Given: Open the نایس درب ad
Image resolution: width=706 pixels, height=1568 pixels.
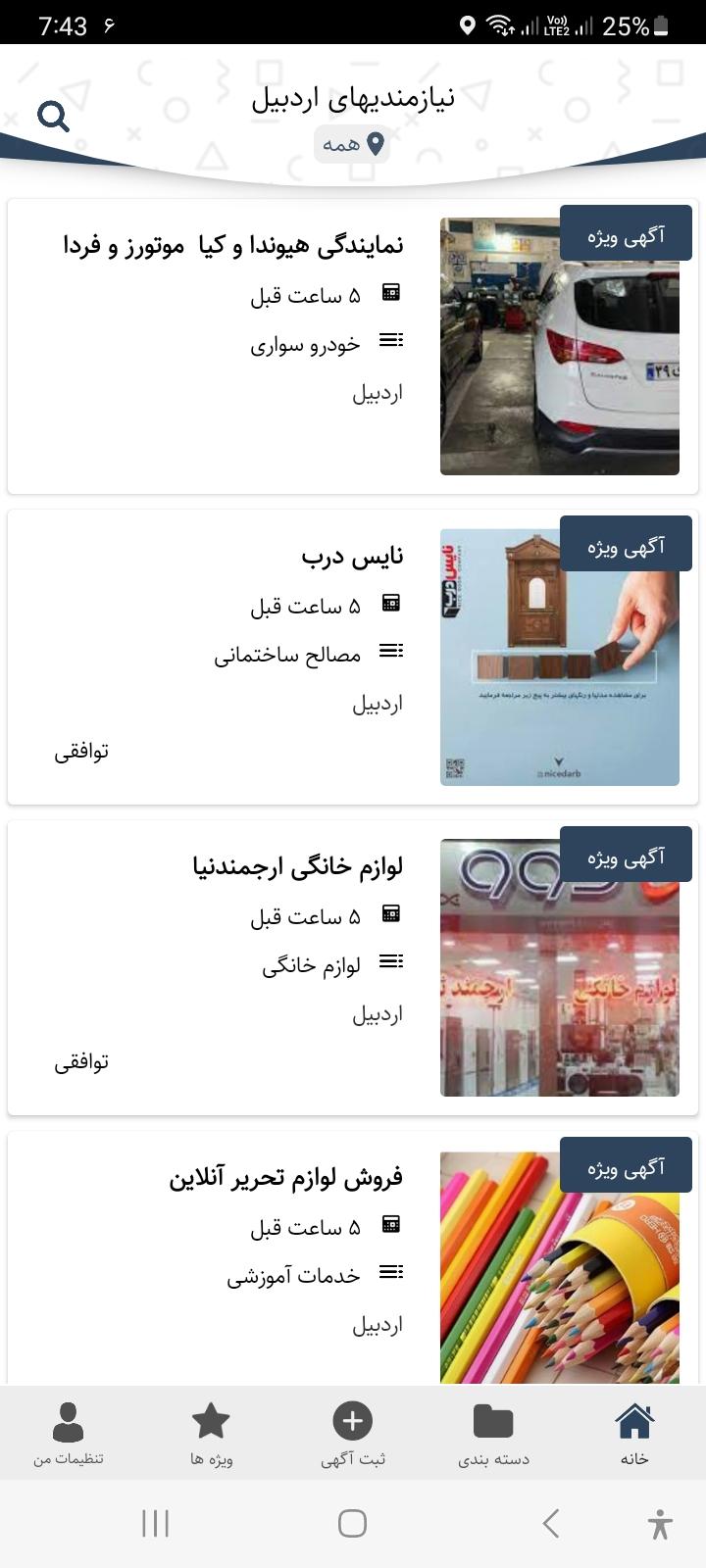Looking at the screenshot, I should tap(353, 658).
